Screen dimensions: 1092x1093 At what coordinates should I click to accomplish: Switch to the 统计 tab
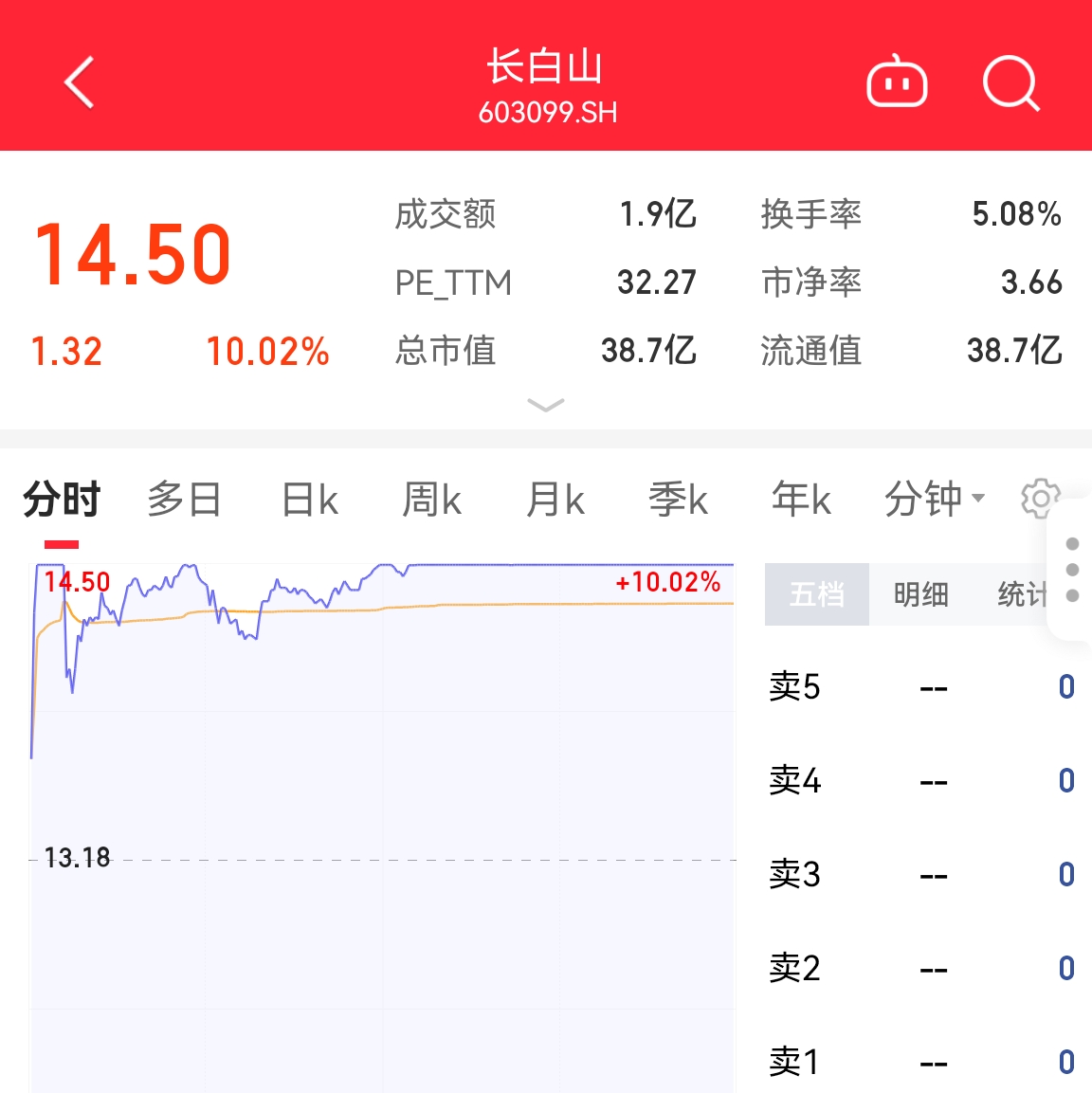[1021, 594]
